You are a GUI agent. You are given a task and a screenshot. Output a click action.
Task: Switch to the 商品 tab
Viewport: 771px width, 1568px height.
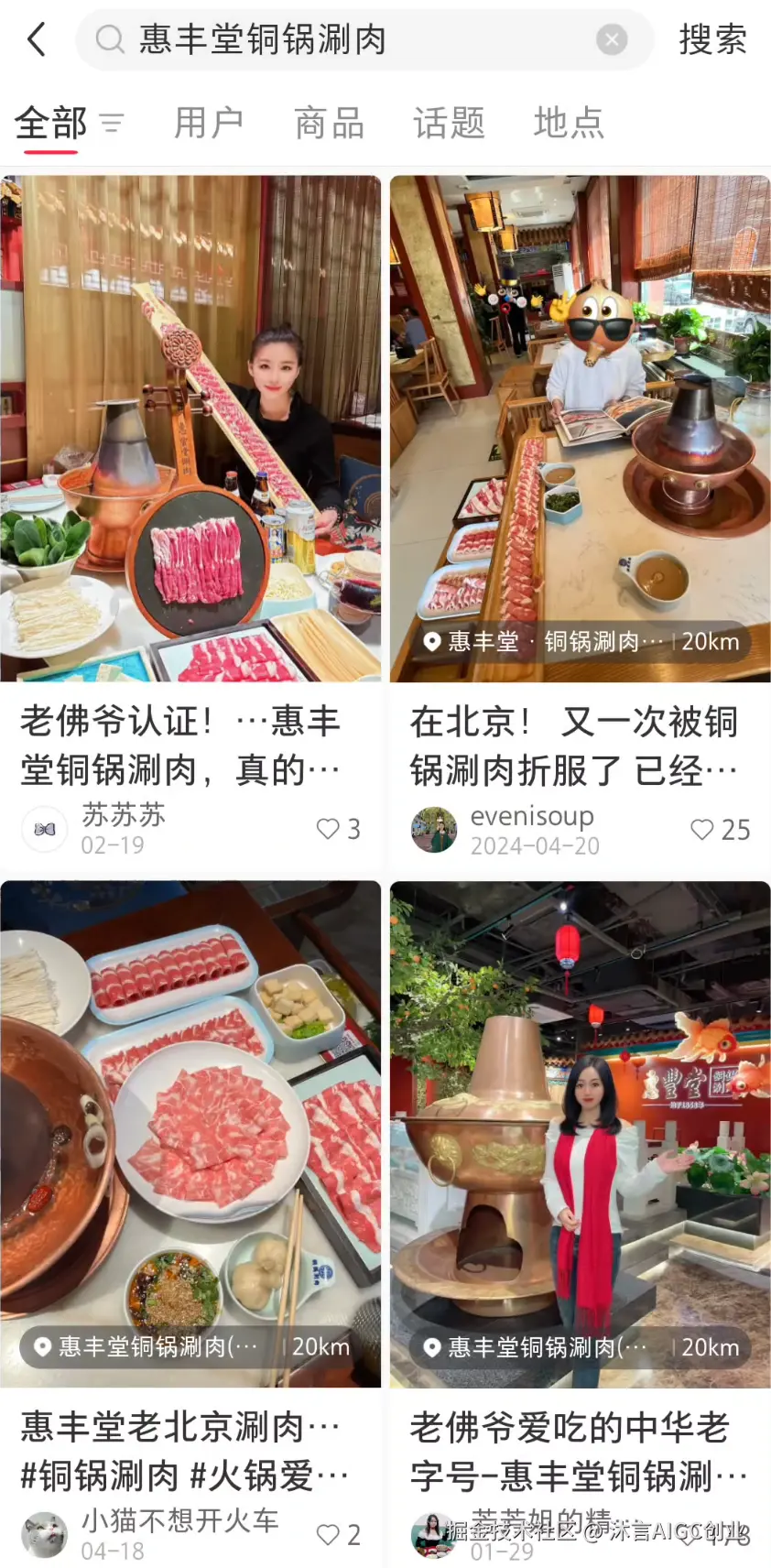point(329,123)
